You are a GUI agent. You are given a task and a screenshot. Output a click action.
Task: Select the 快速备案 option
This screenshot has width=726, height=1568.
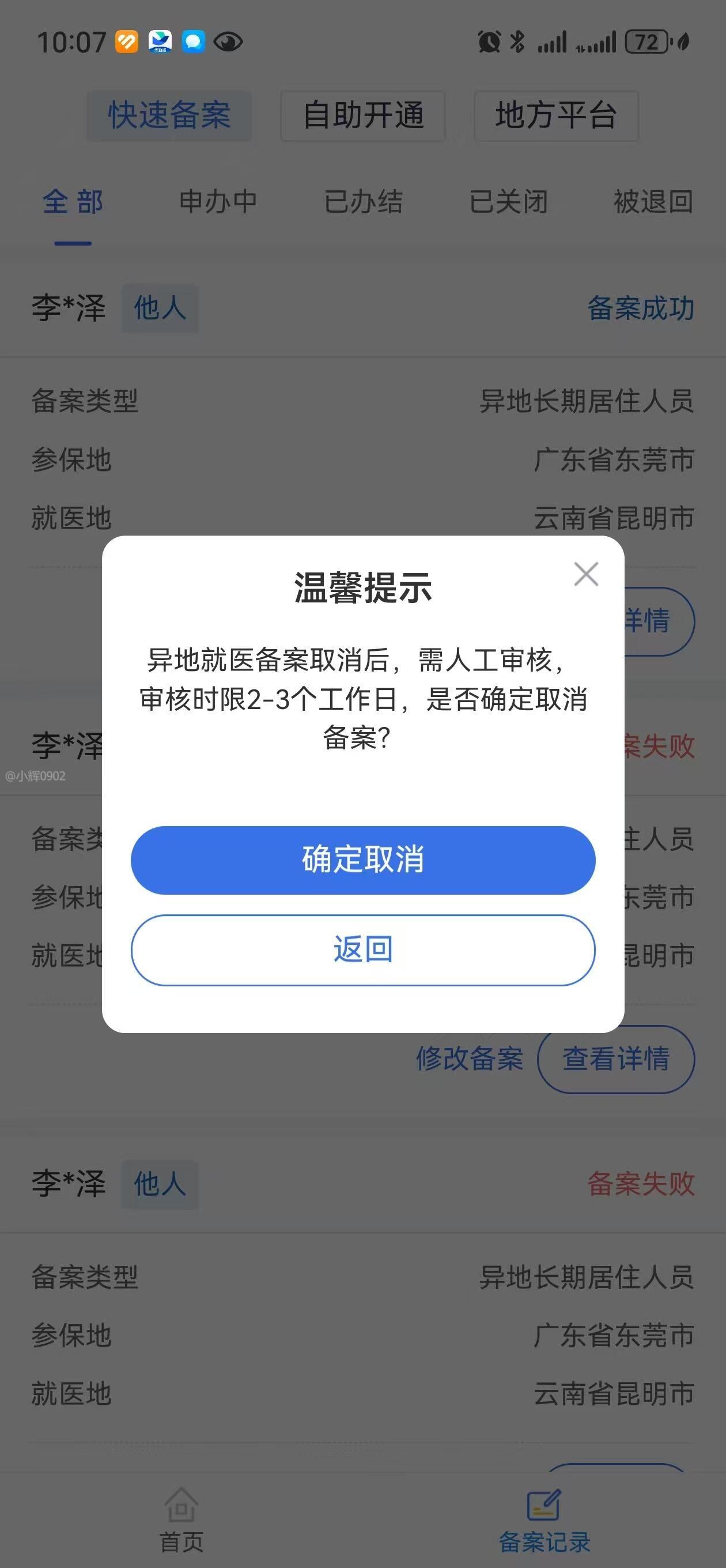click(x=169, y=116)
